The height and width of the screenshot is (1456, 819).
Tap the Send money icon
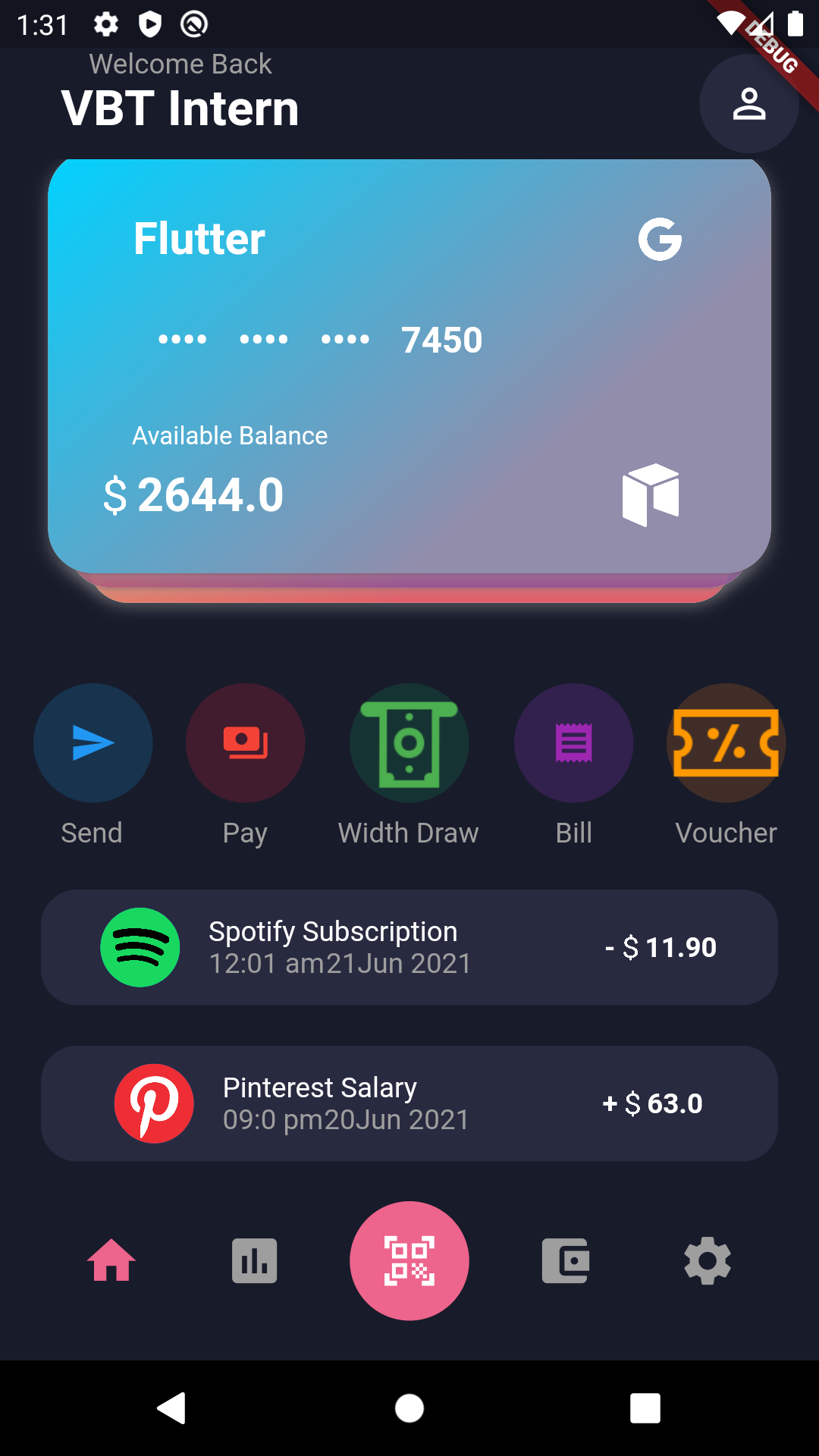[x=93, y=743]
